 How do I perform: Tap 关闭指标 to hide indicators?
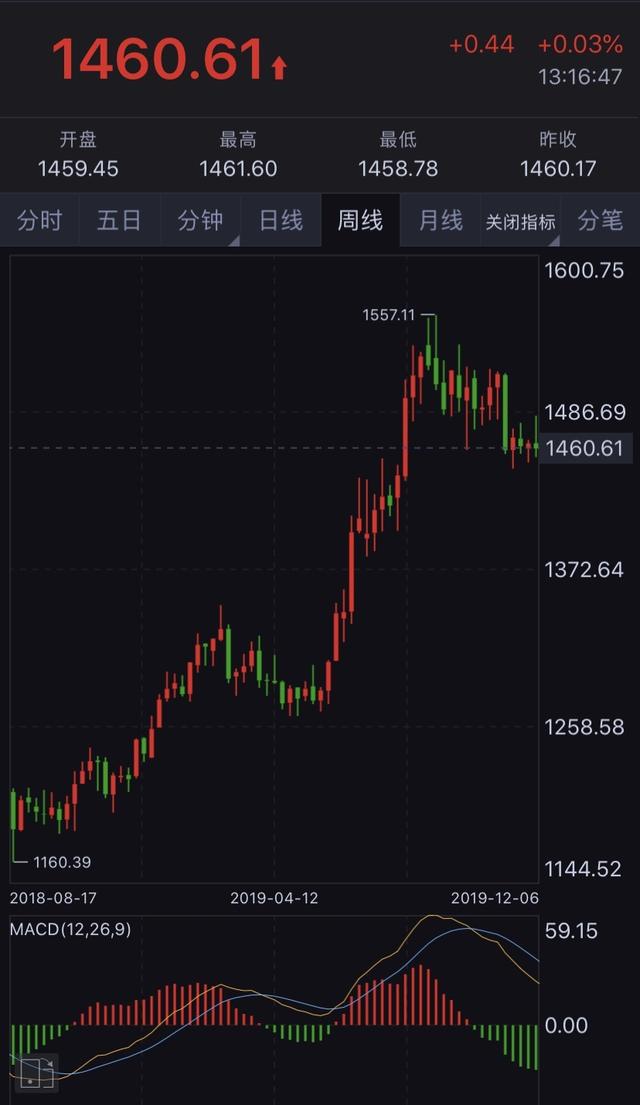click(x=520, y=222)
